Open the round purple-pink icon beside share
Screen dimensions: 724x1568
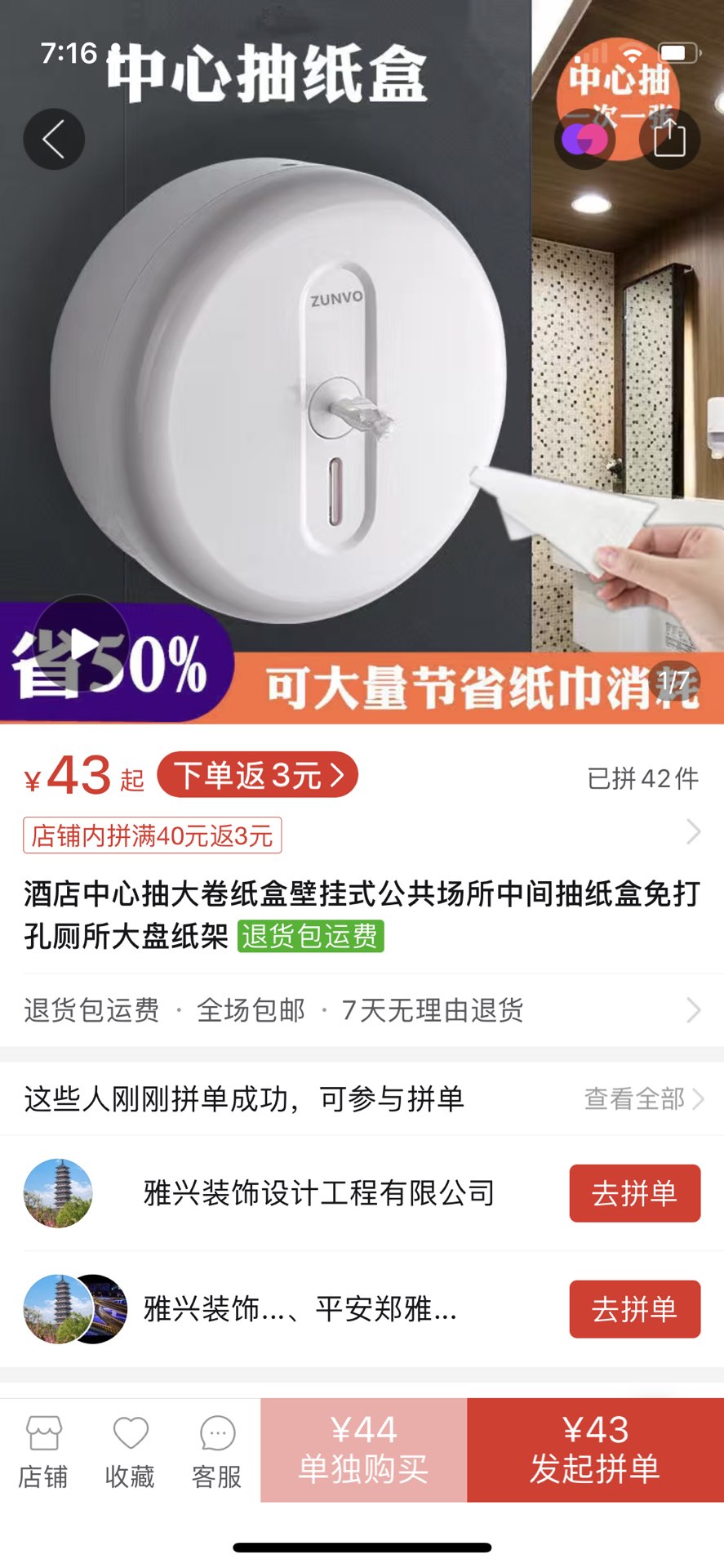pyautogui.click(x=585, y=139)
